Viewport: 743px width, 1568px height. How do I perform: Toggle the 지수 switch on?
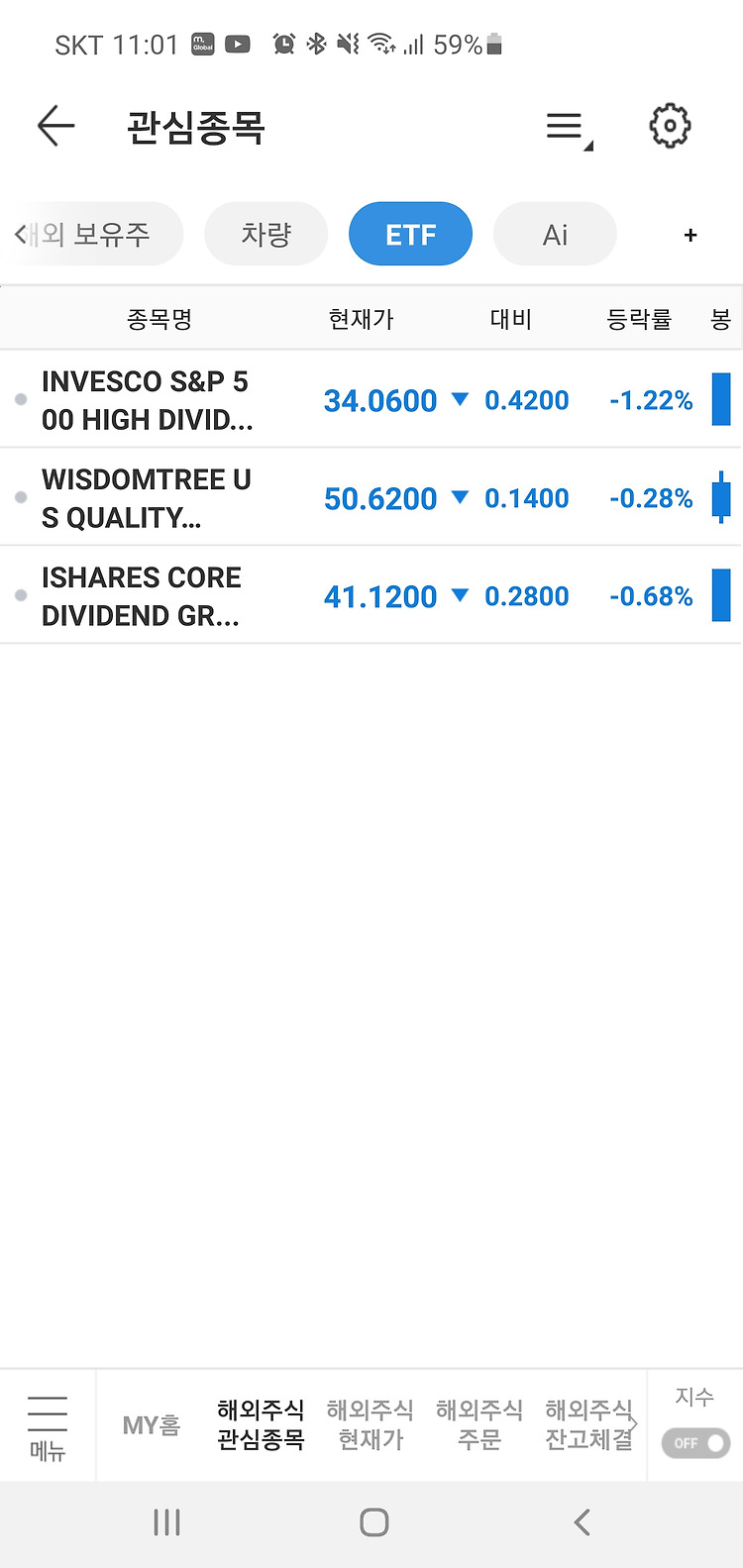click(x=695, y=1443)
